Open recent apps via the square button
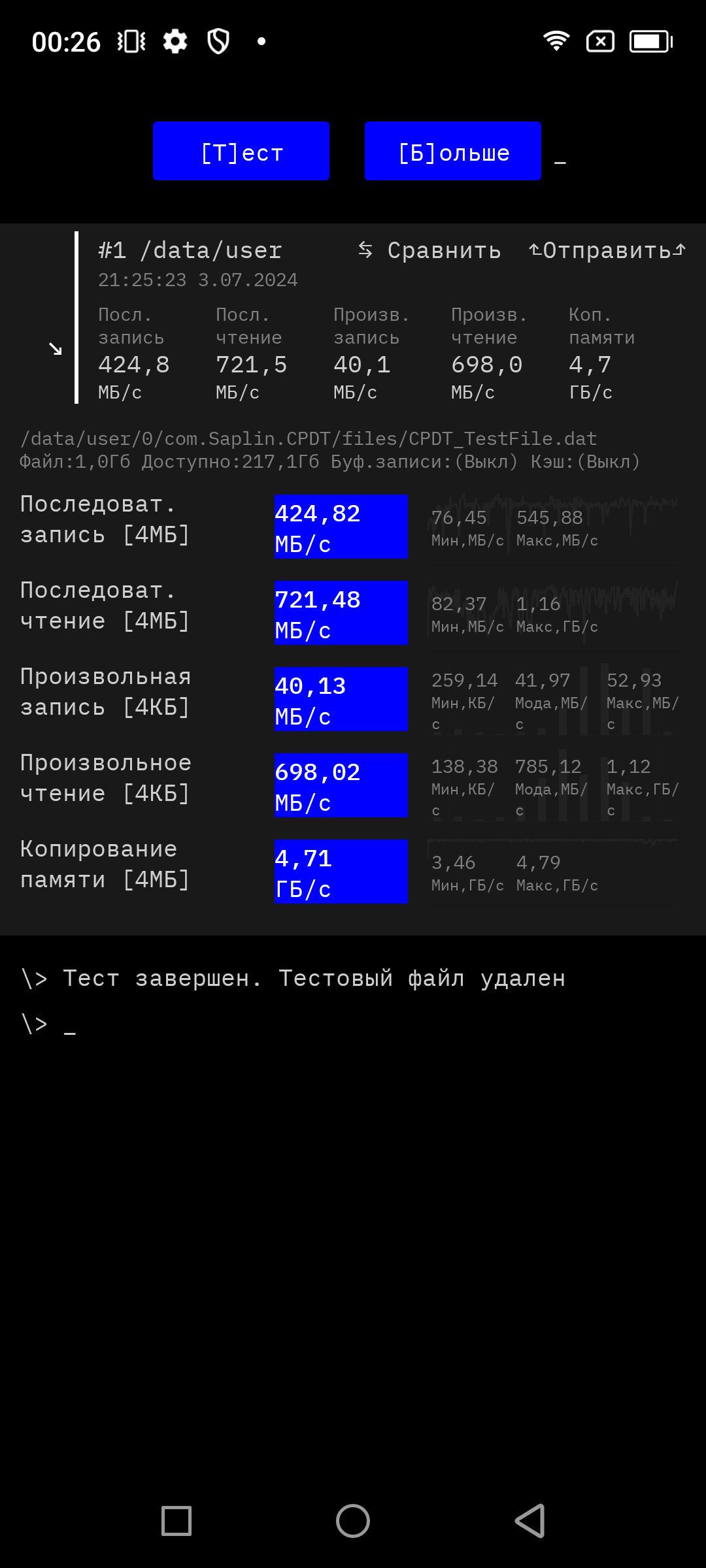This screenshot has width=706, height=1568. pyautogui.click(x=176, y=1521)
